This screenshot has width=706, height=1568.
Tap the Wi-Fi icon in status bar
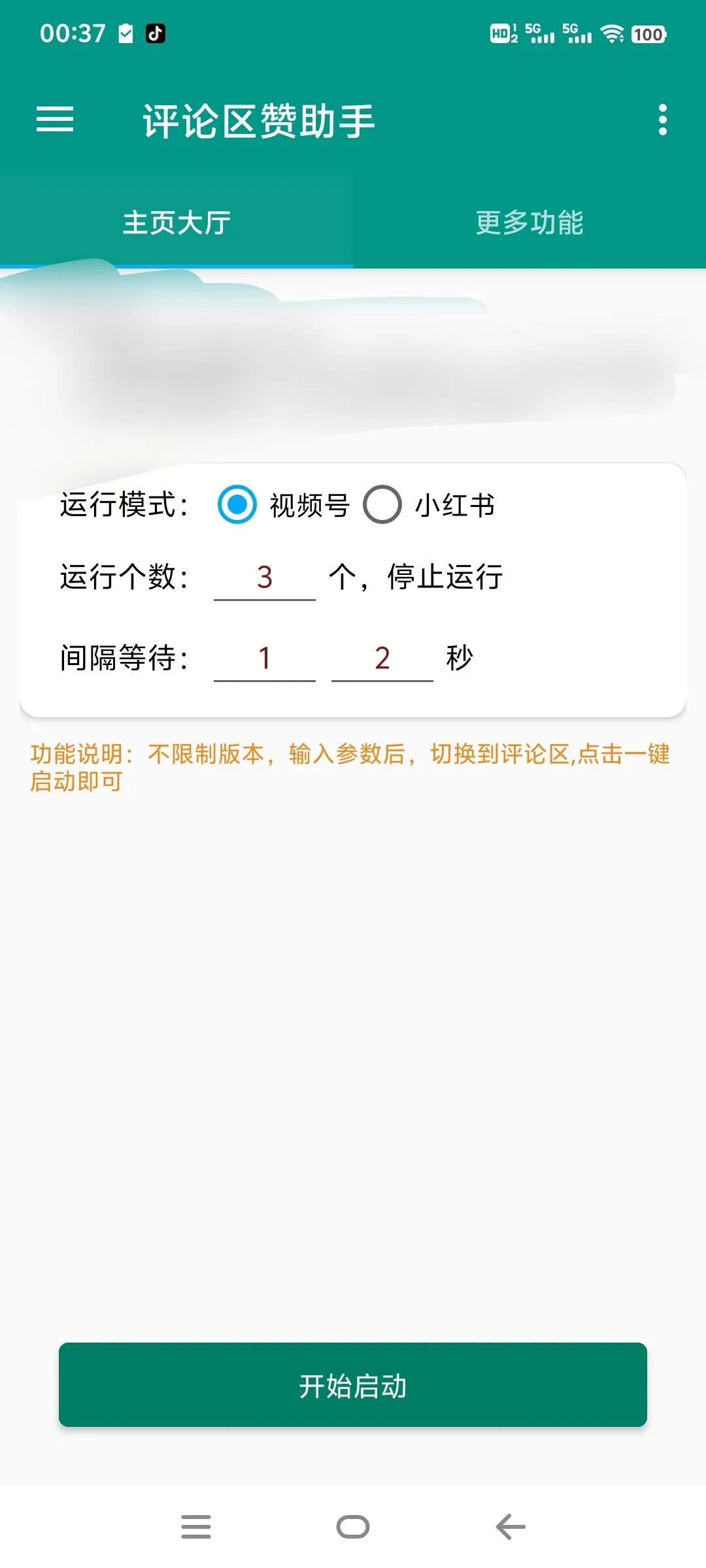pyautogui.click(x=612, y=34)
